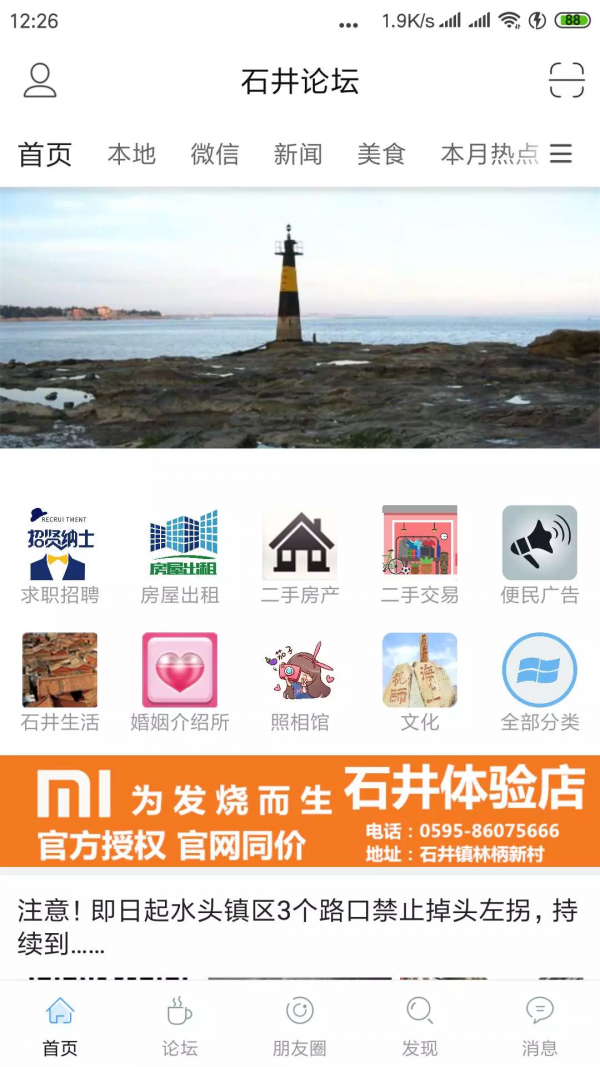Switch to the 本地 tab
The image size is (600, 1067).
(x=132, y=154)
